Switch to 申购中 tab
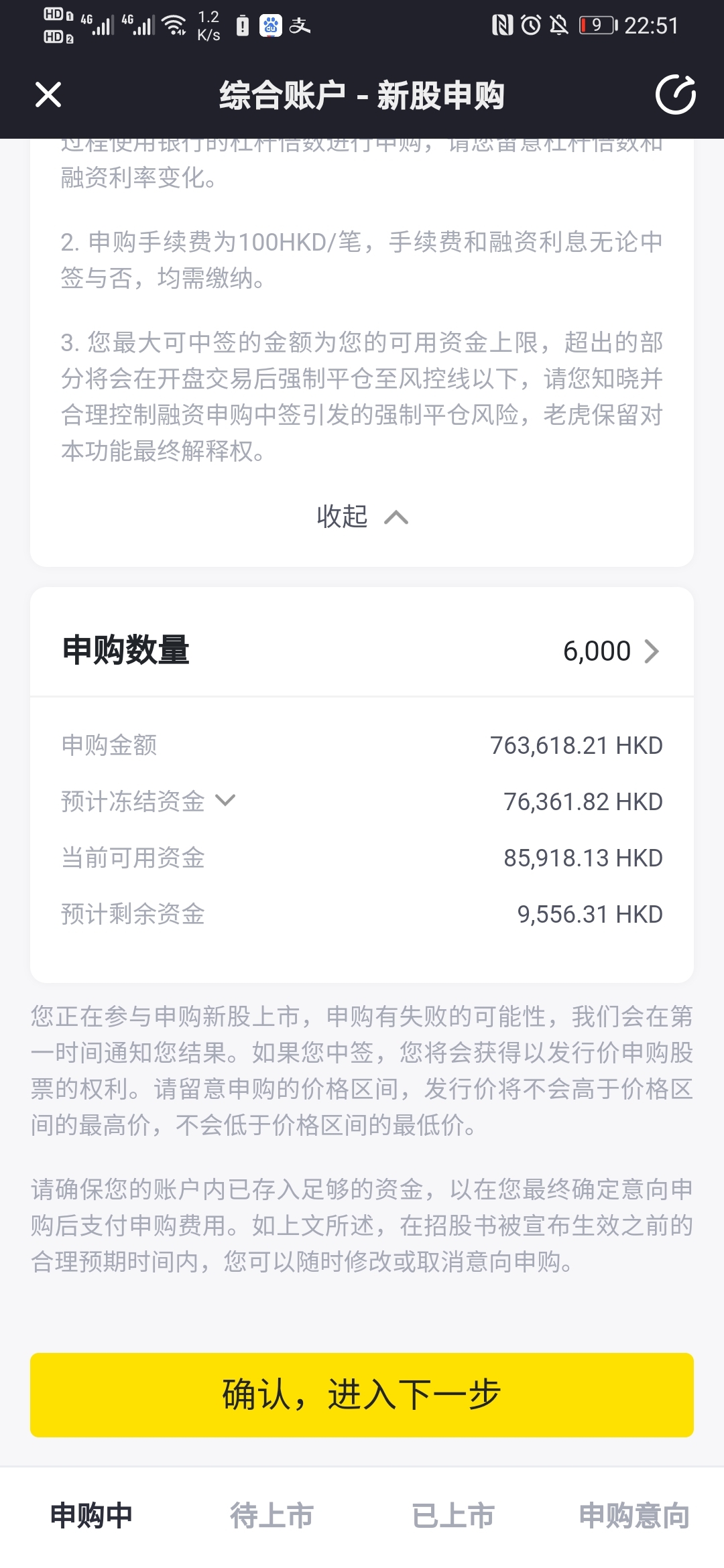 coord(91,1515)
